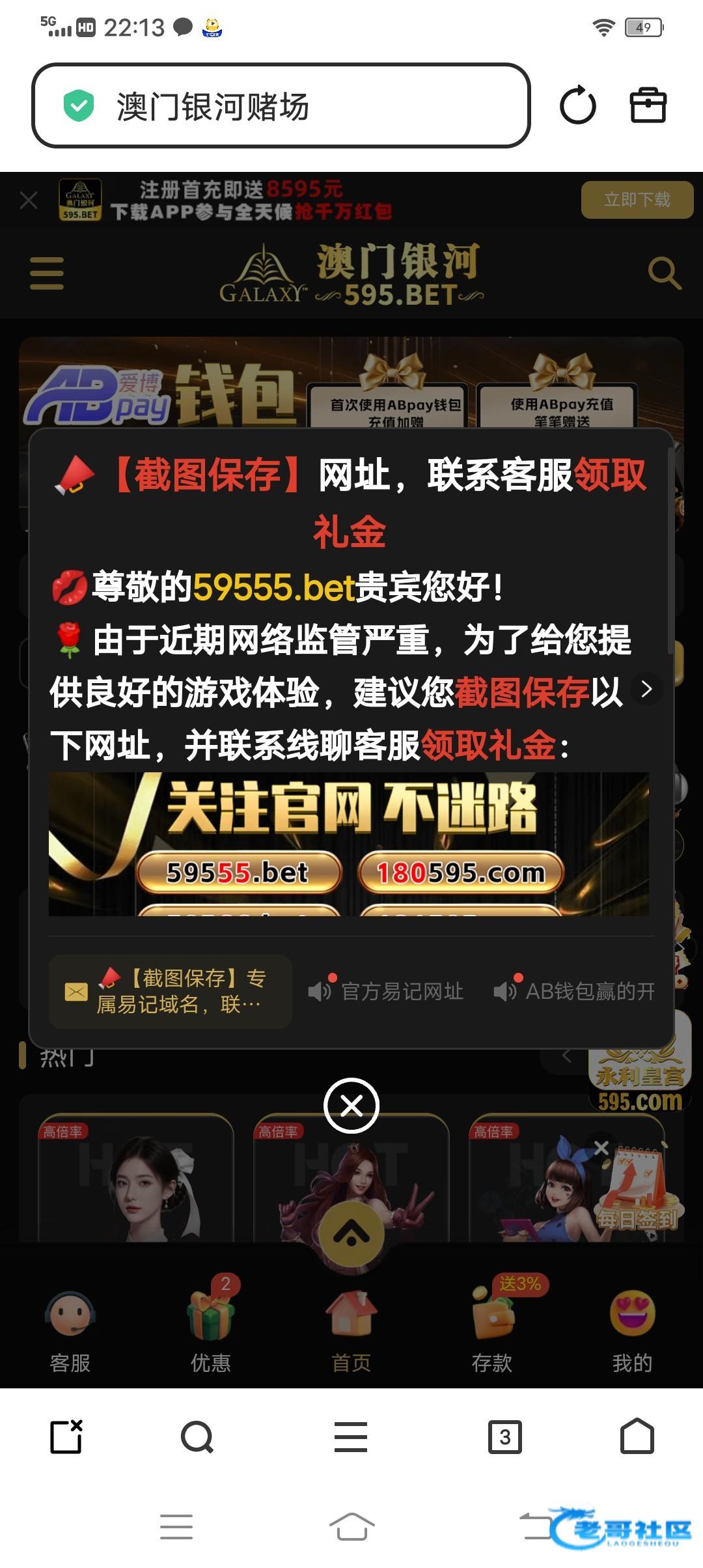Screen dimensions: 703x1568
Task: Open the hamburger drawer menu
Action: [x=47, y=273]
